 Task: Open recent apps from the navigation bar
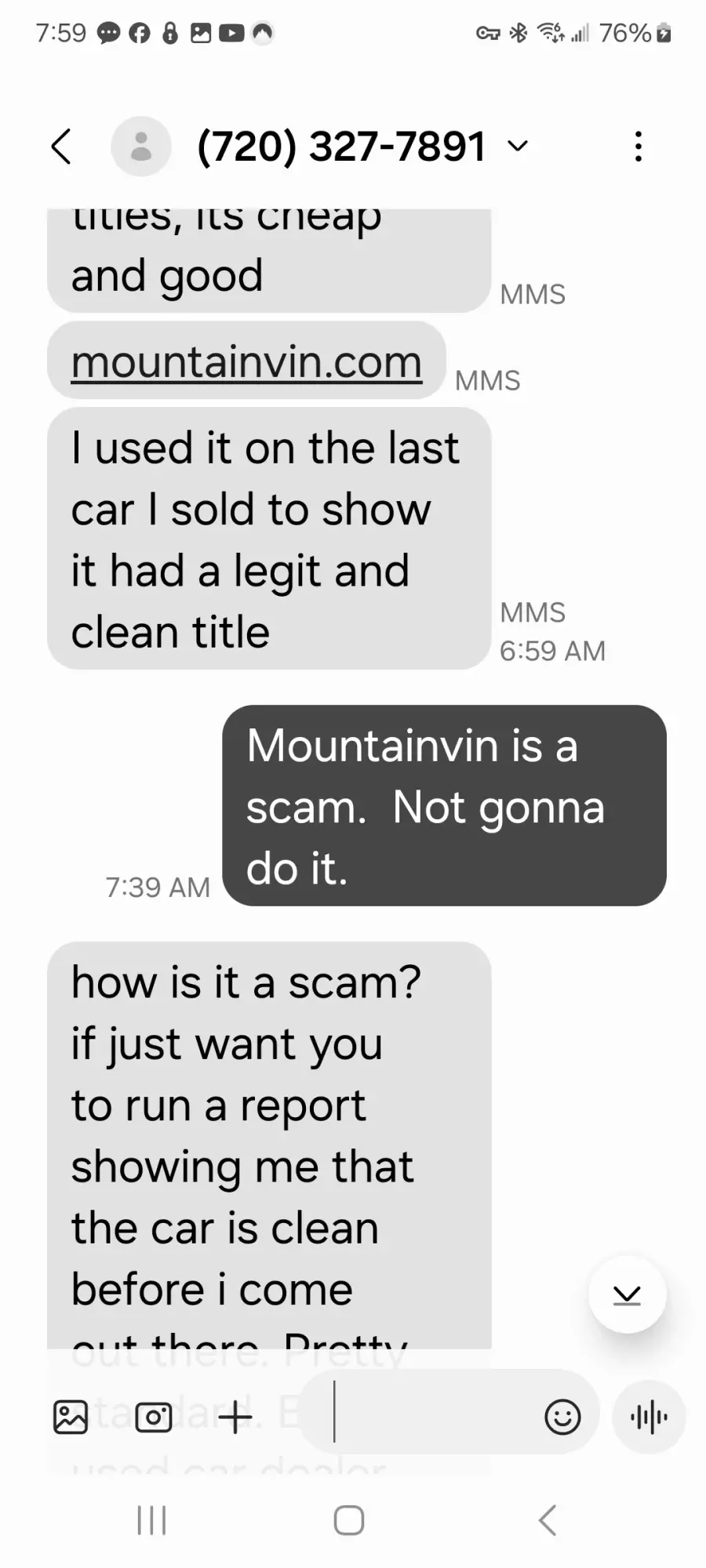(151, 1520)
